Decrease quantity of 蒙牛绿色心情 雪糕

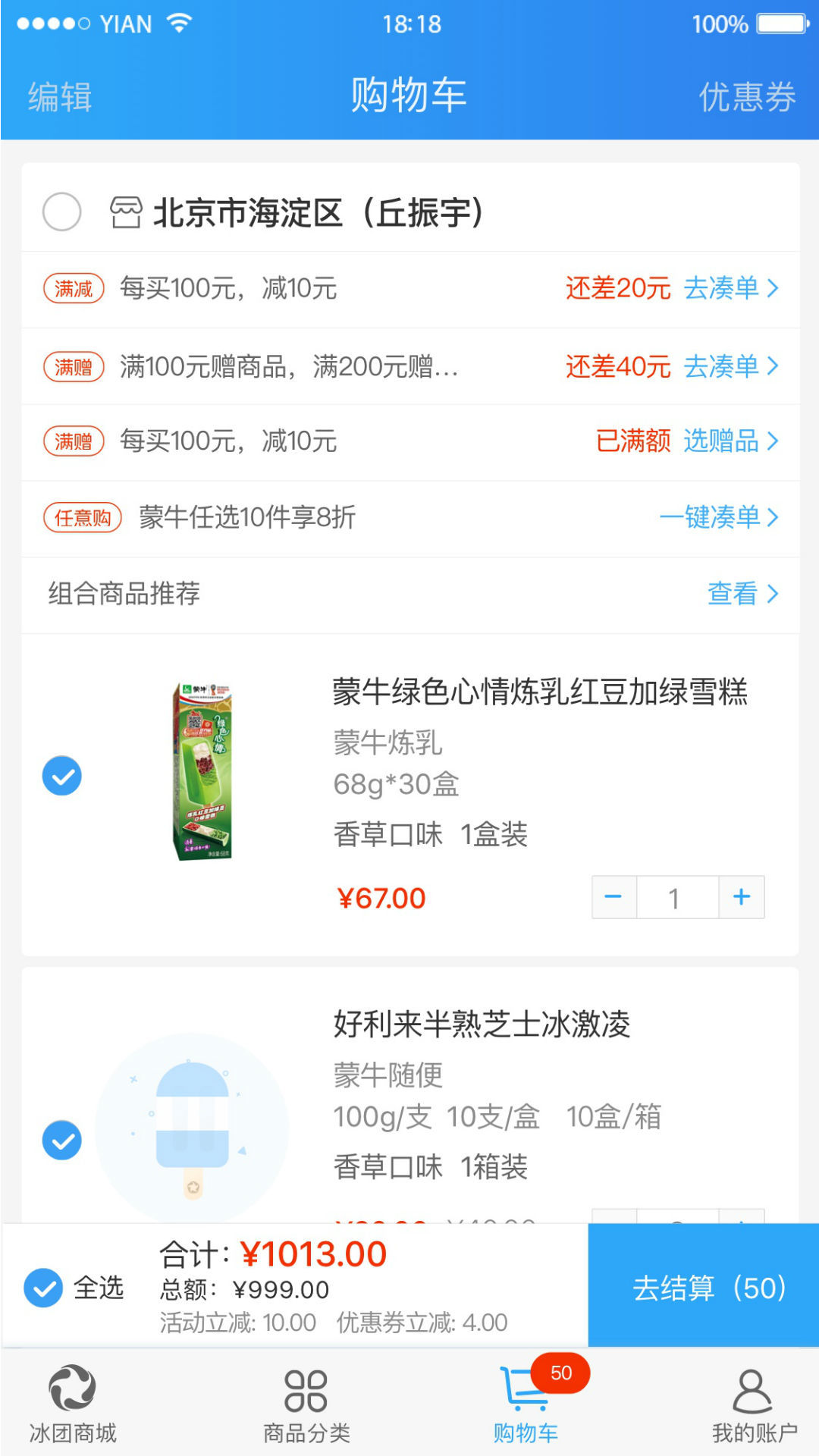(613, 898)
